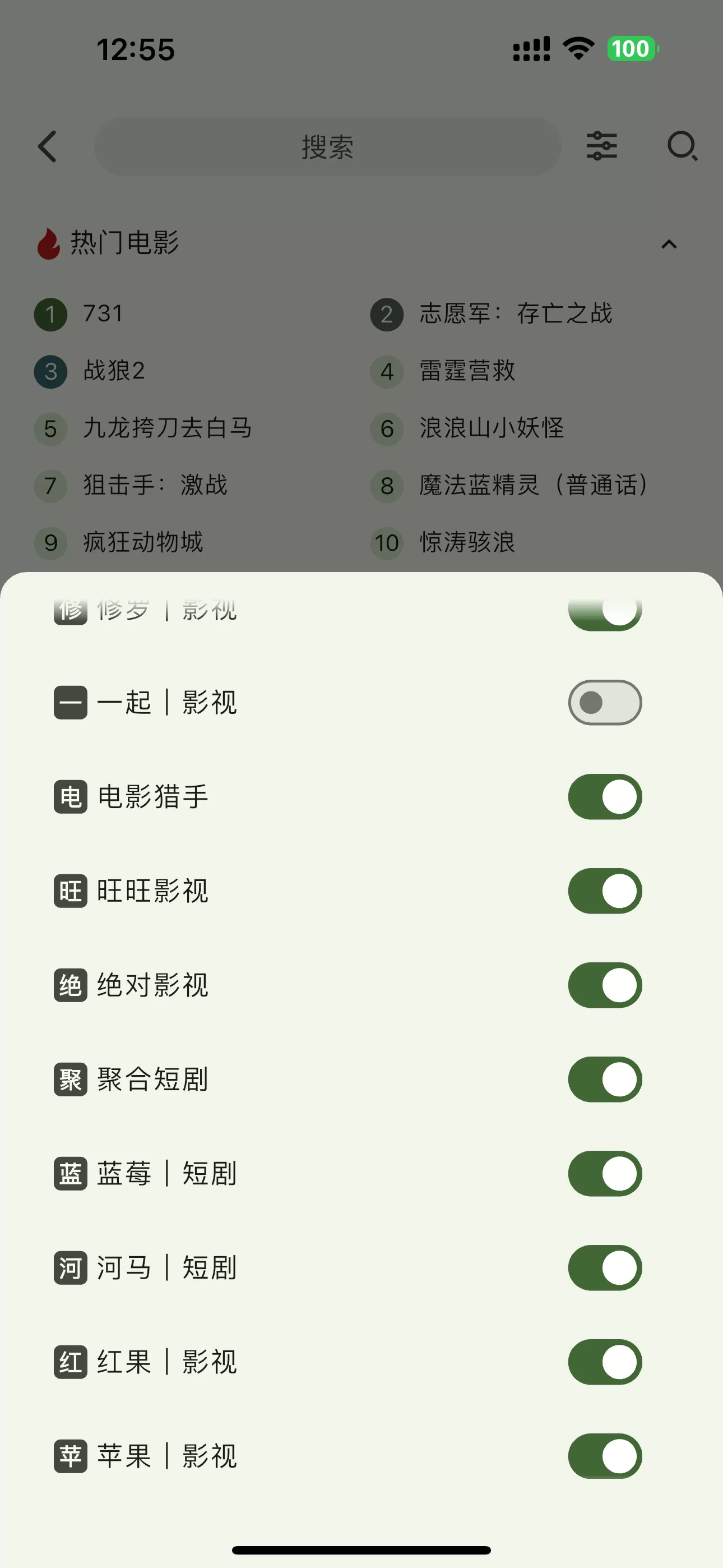723x1568 pixels.
Task: Collapse the 热门电影 section
Action: click(669, 243)
